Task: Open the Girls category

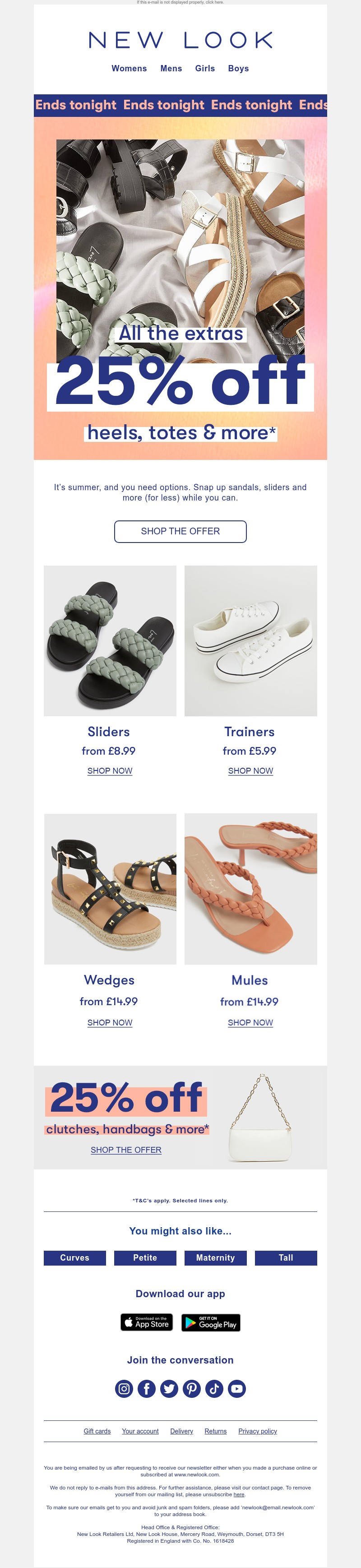Action: point(204,68)
